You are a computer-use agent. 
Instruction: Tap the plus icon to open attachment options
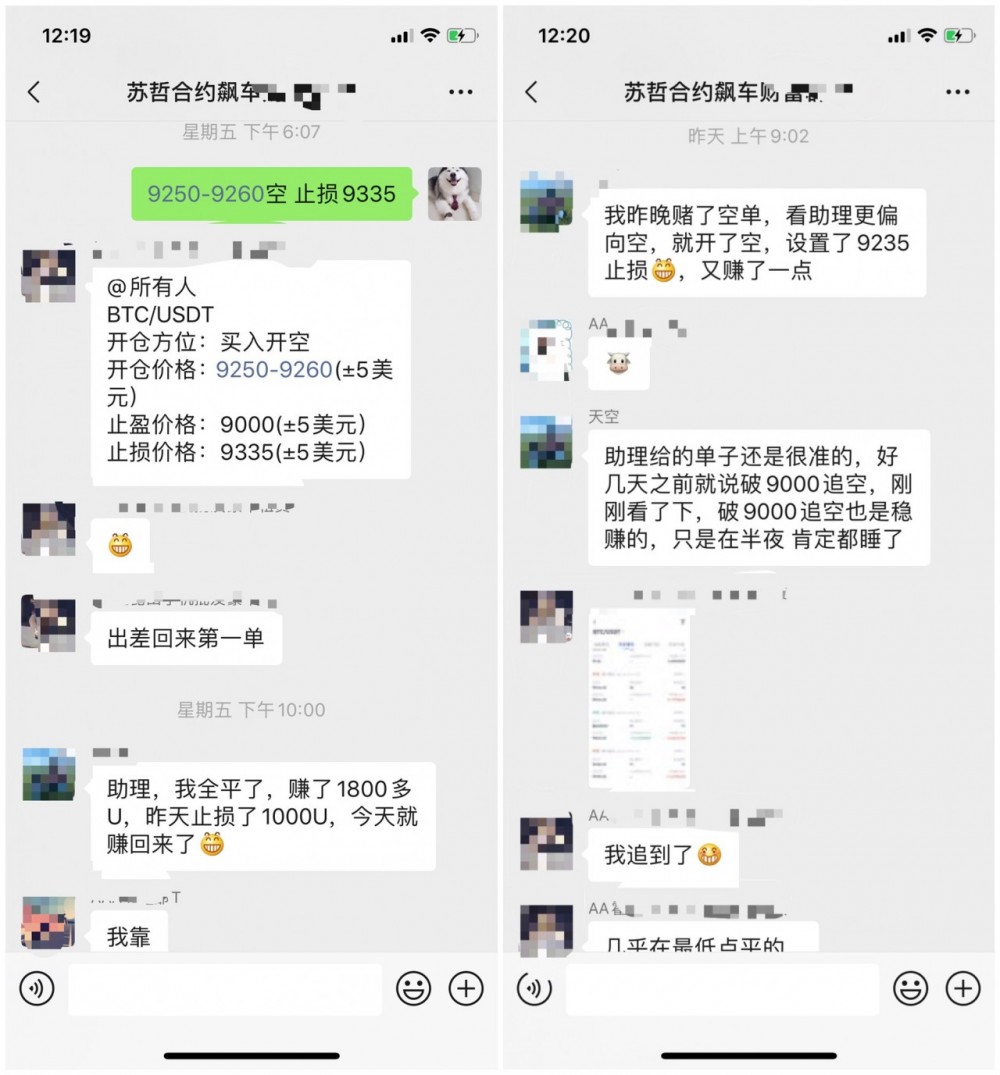click(464, 987)
